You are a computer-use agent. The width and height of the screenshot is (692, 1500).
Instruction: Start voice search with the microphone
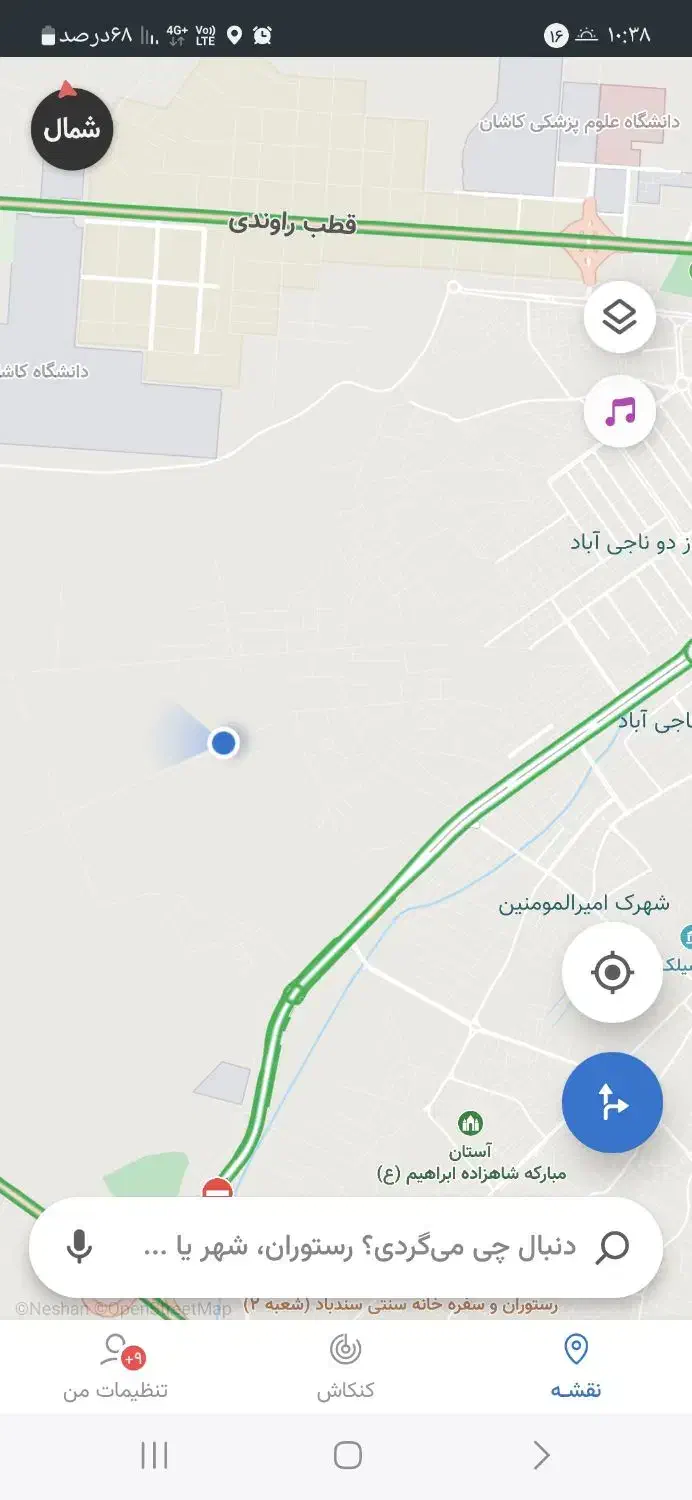coord(79,1247)
